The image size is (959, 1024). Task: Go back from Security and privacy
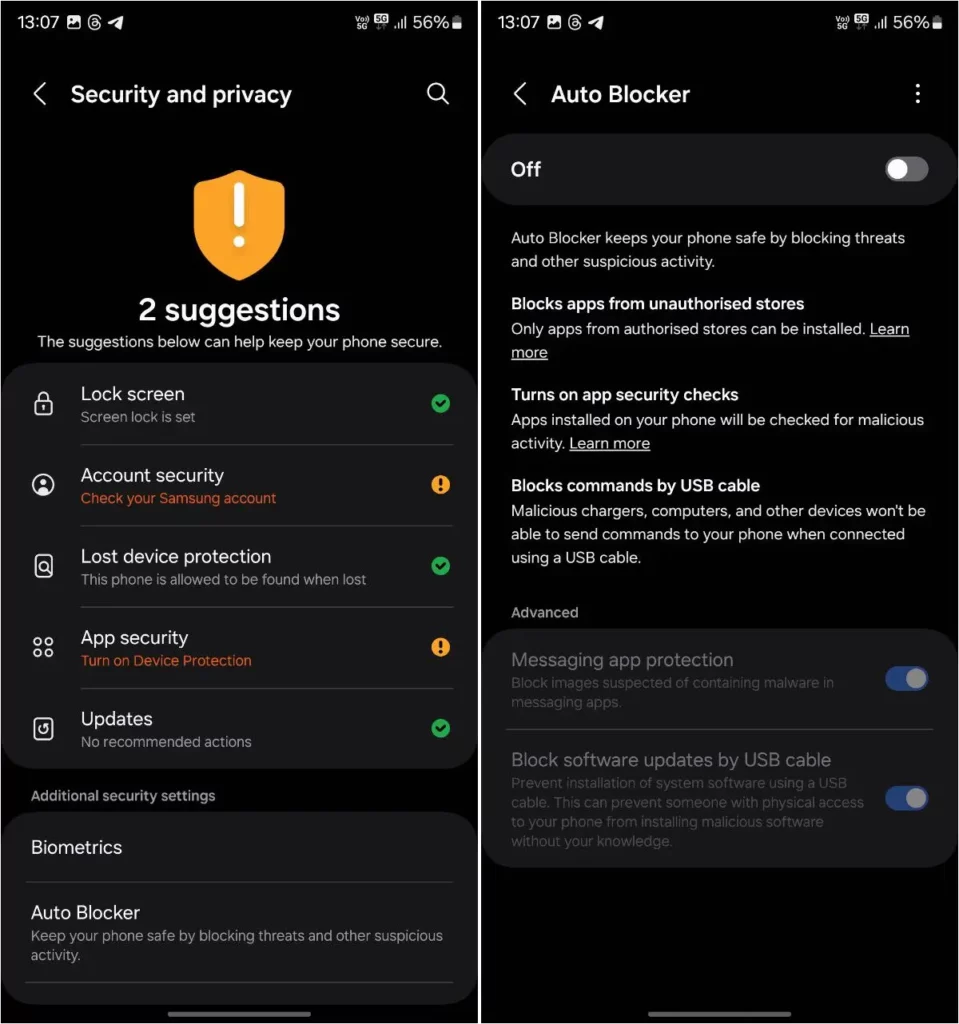coord(40,94)
